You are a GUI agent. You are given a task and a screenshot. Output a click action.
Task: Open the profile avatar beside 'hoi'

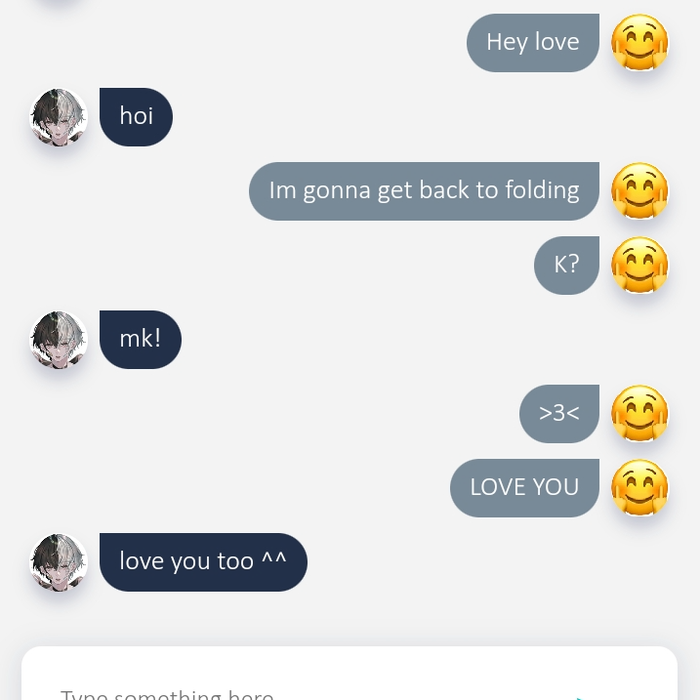[x=59, y=117]
